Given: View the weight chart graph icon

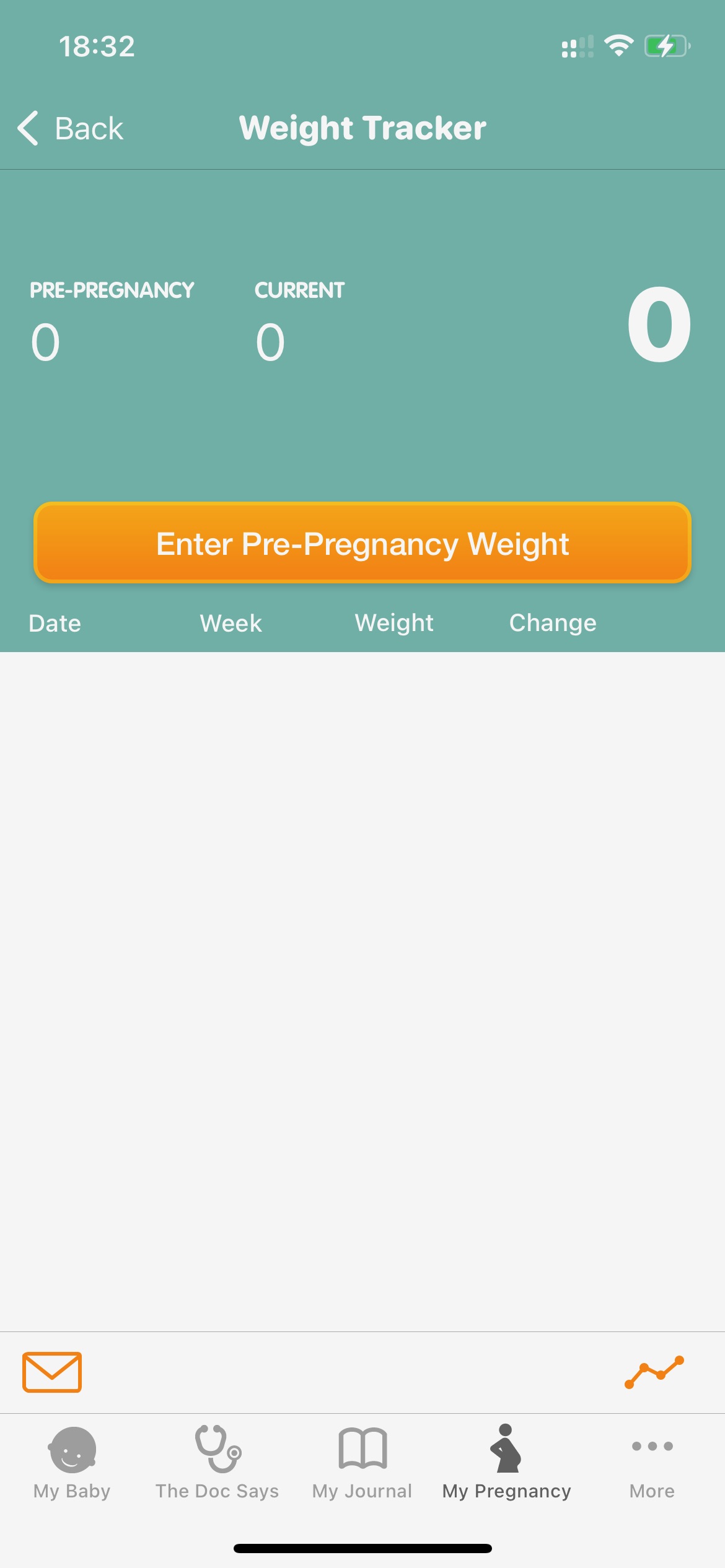Looking at the screenshot, I should tap(654, 1372).
